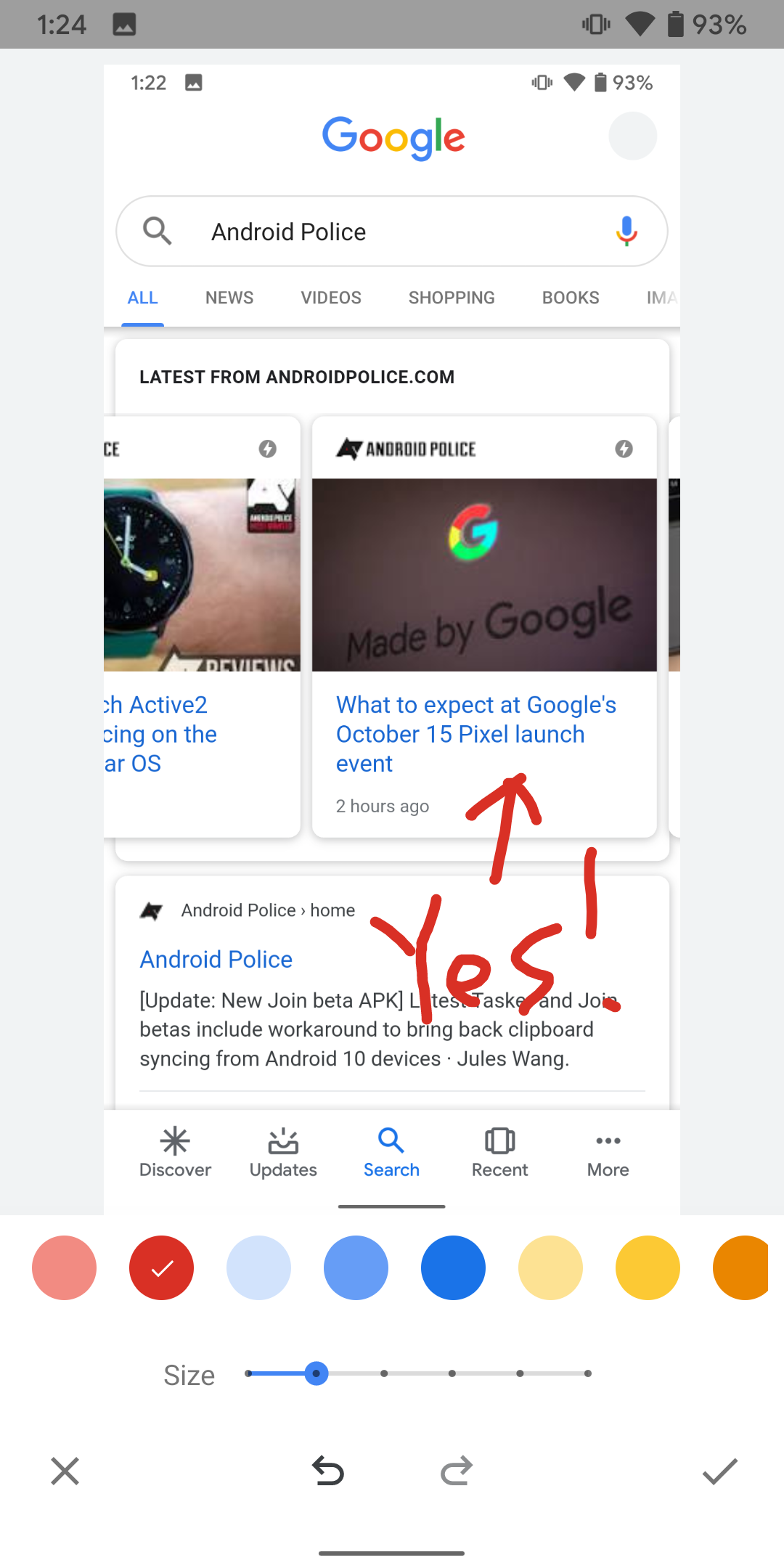
Task: Undo the last drawing stroke
Action: tap(328, 1471)
